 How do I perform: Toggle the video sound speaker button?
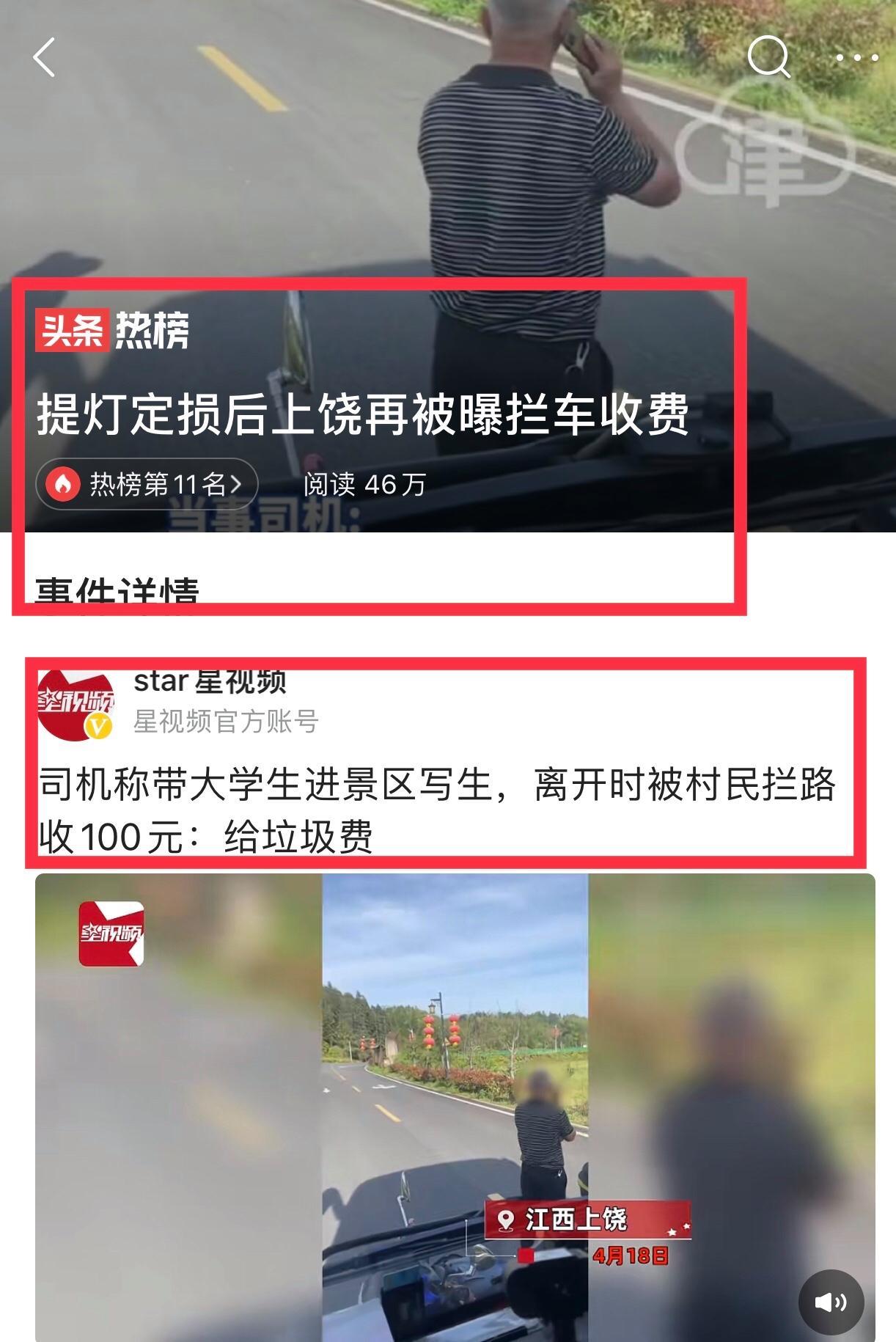click(x=831, y=1301)
